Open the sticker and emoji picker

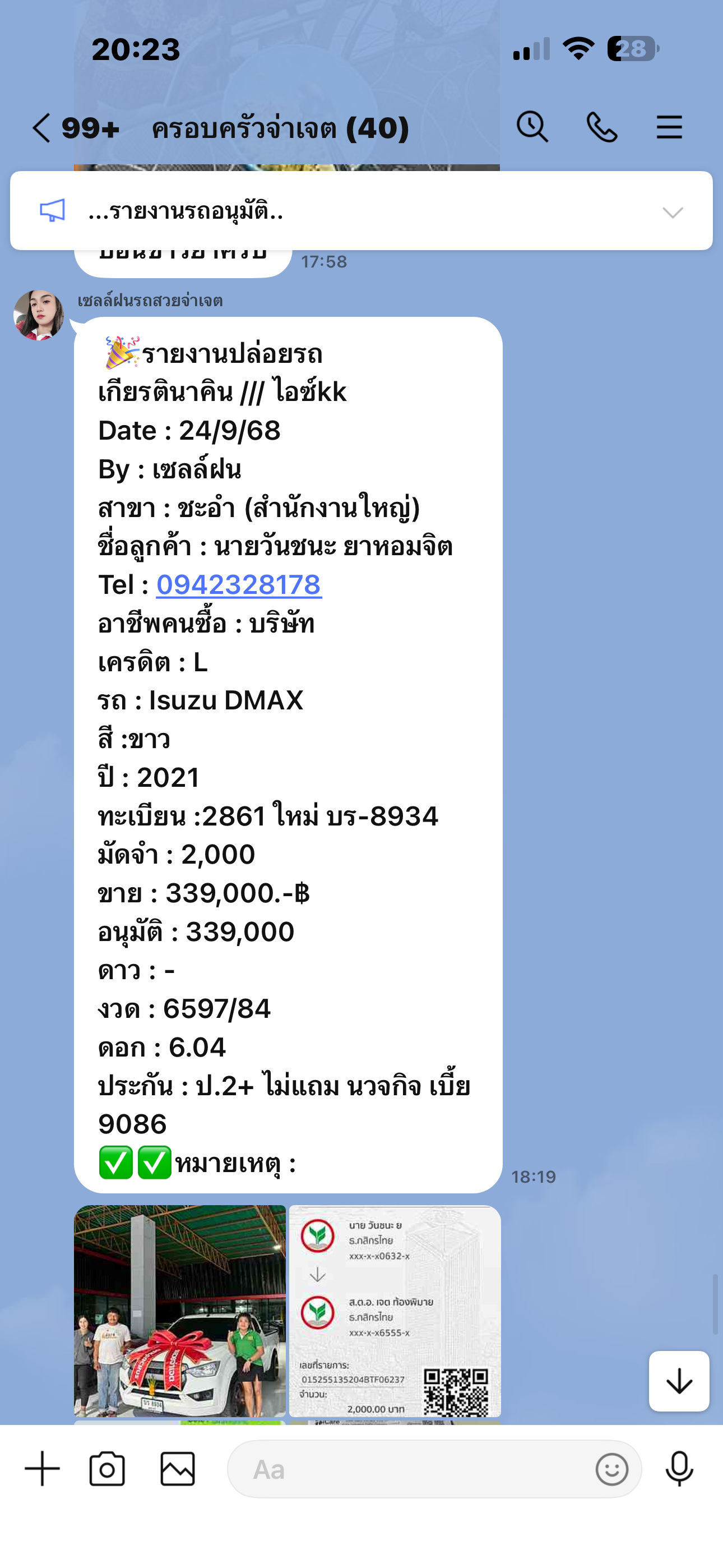click(x=611, y=1469)
